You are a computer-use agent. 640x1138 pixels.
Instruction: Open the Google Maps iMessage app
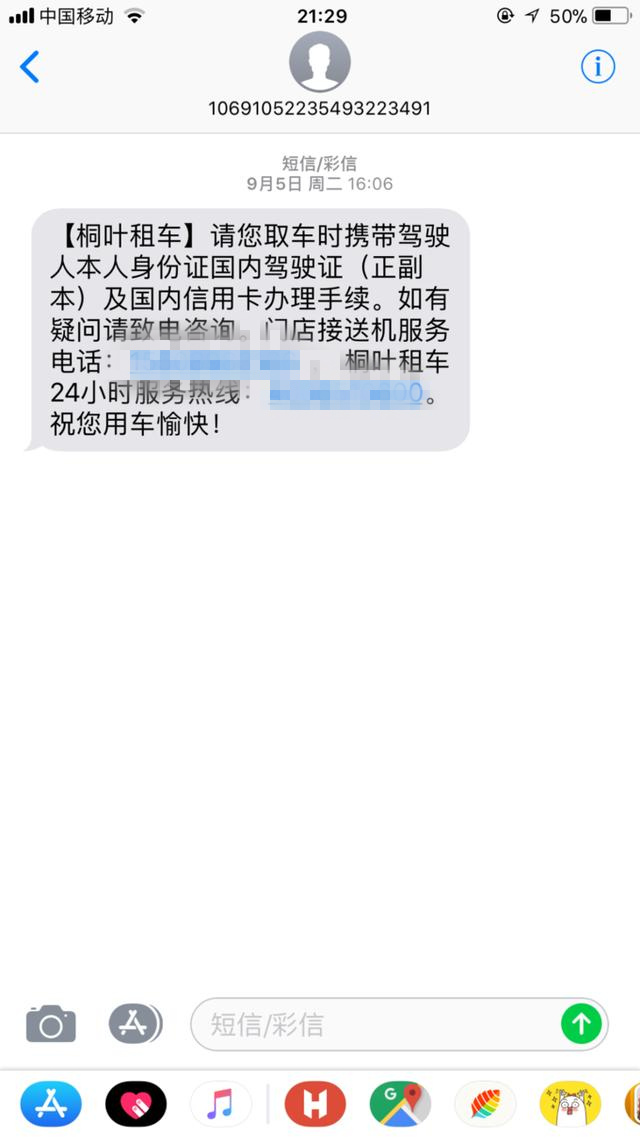[x=400, y=1104]
